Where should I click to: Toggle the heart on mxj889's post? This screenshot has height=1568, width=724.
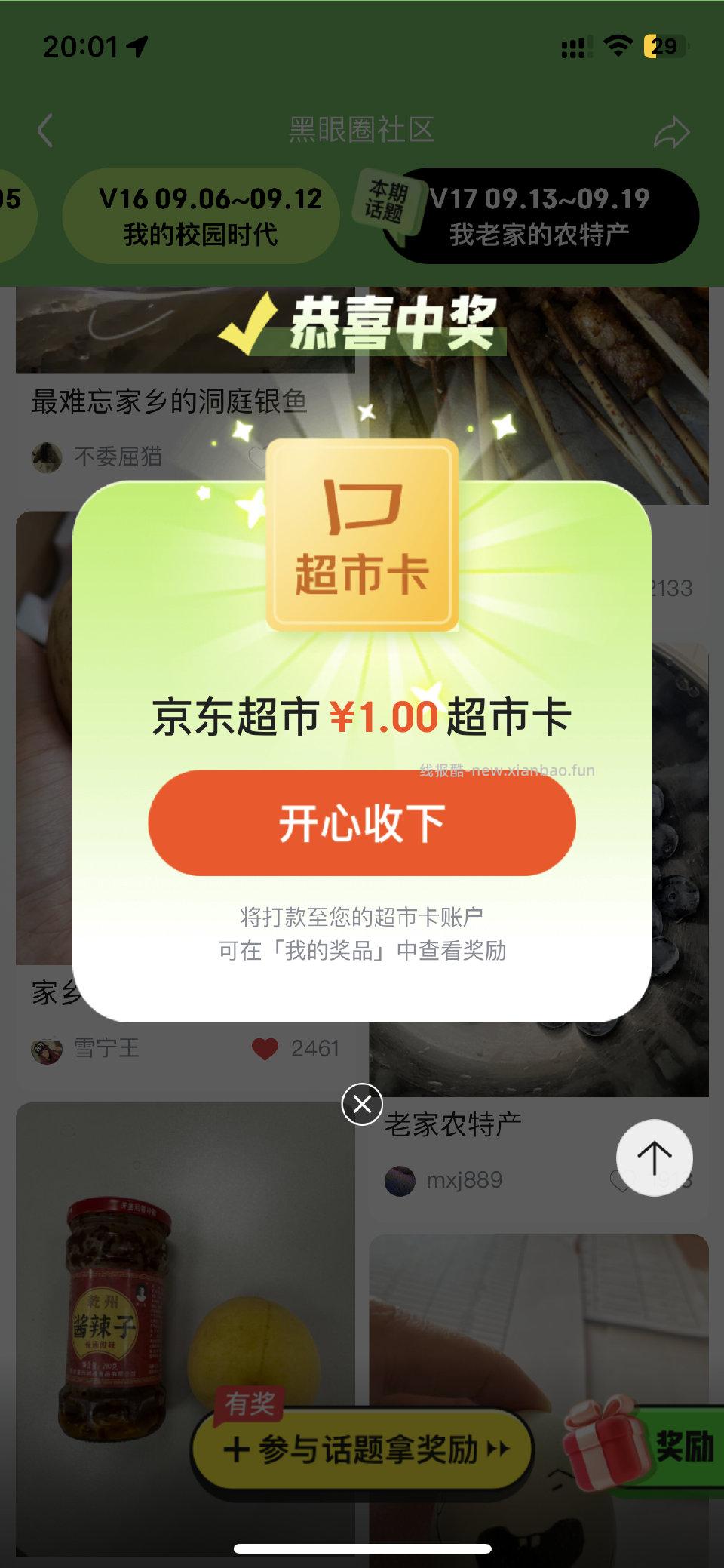pos(623,1180)
